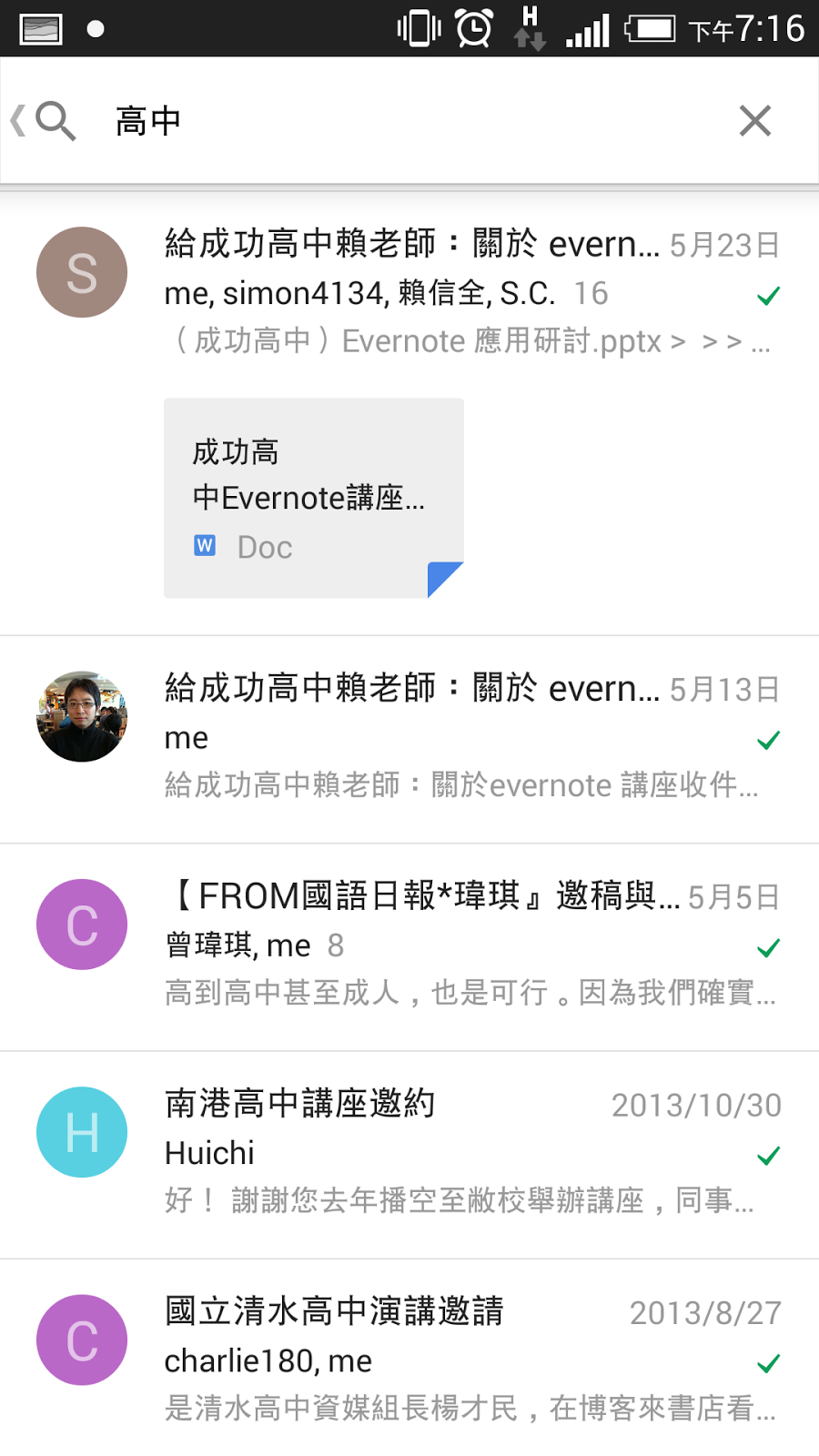Tap the purple C avatar of 國語日報 email
The height and width of the screenshot is (1456, 819).
pos(80,924)
